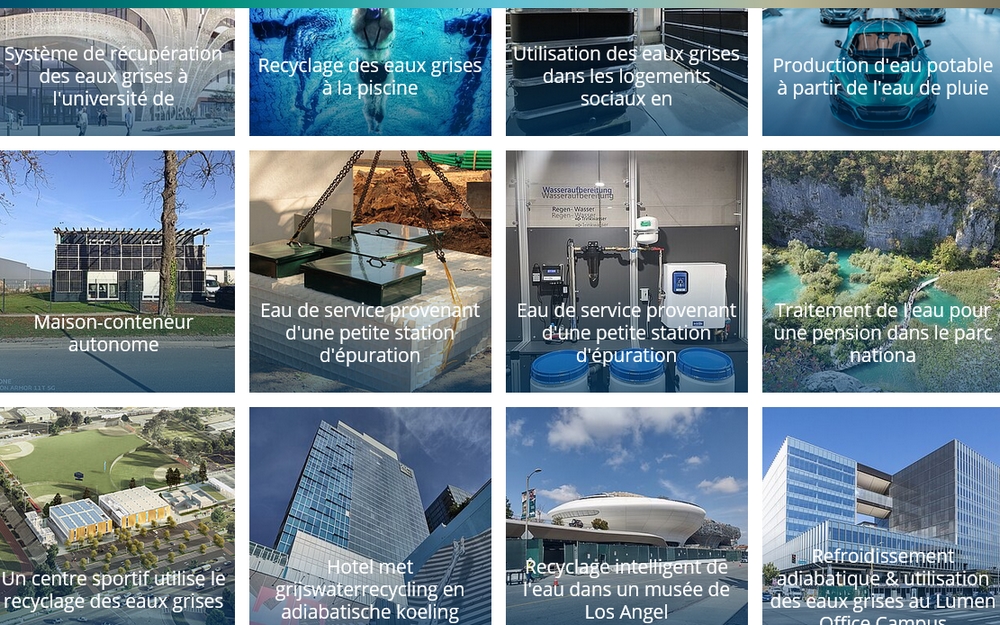
Task: Open the university greywater recovery system project
Action: click(117, 75)
